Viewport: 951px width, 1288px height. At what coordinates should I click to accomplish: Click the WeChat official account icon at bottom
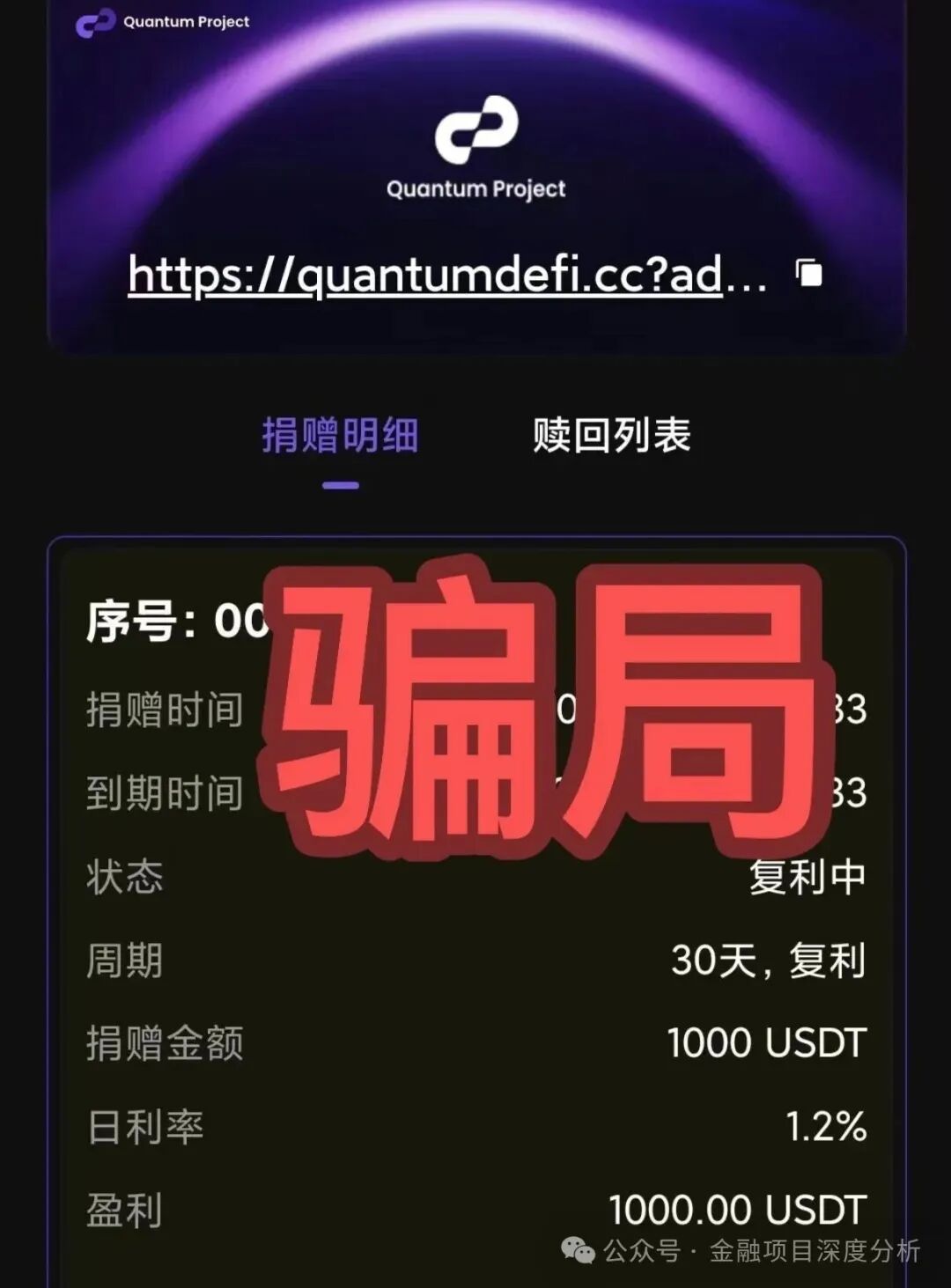coord(573,1248)
